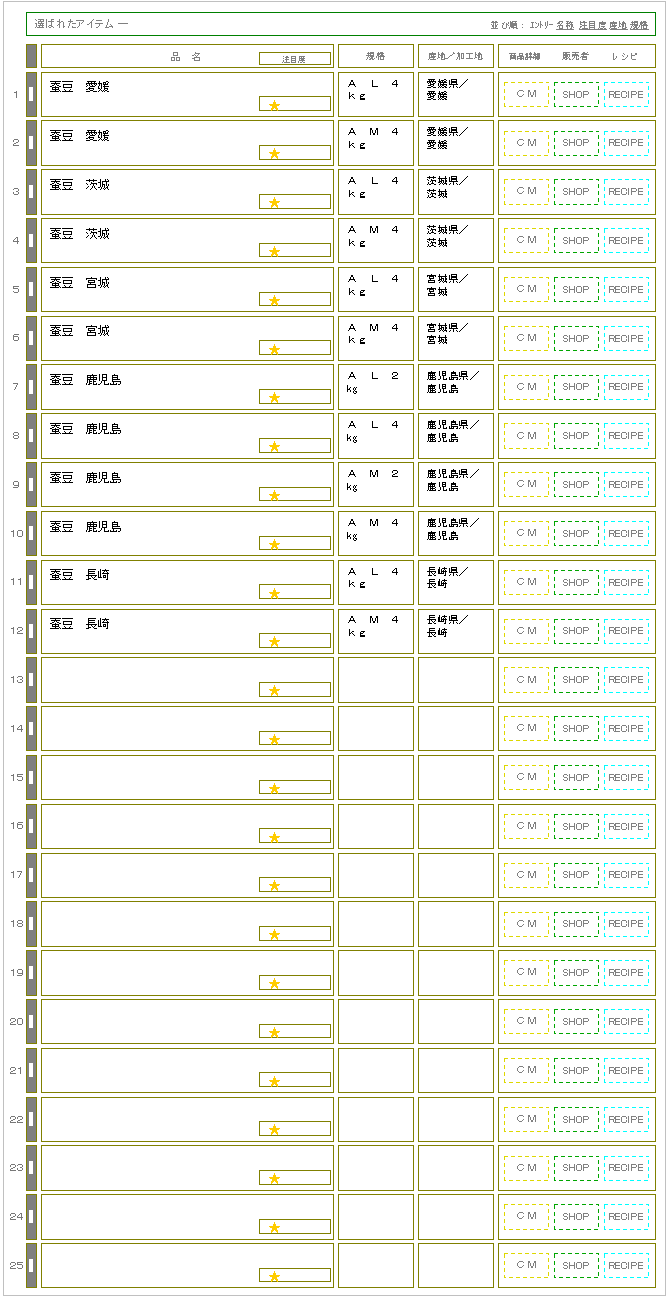The width and height of the screenshot is (668, 1298).
Task: Open CM for row 5 蚕豆 宮城
Action: 526,290
